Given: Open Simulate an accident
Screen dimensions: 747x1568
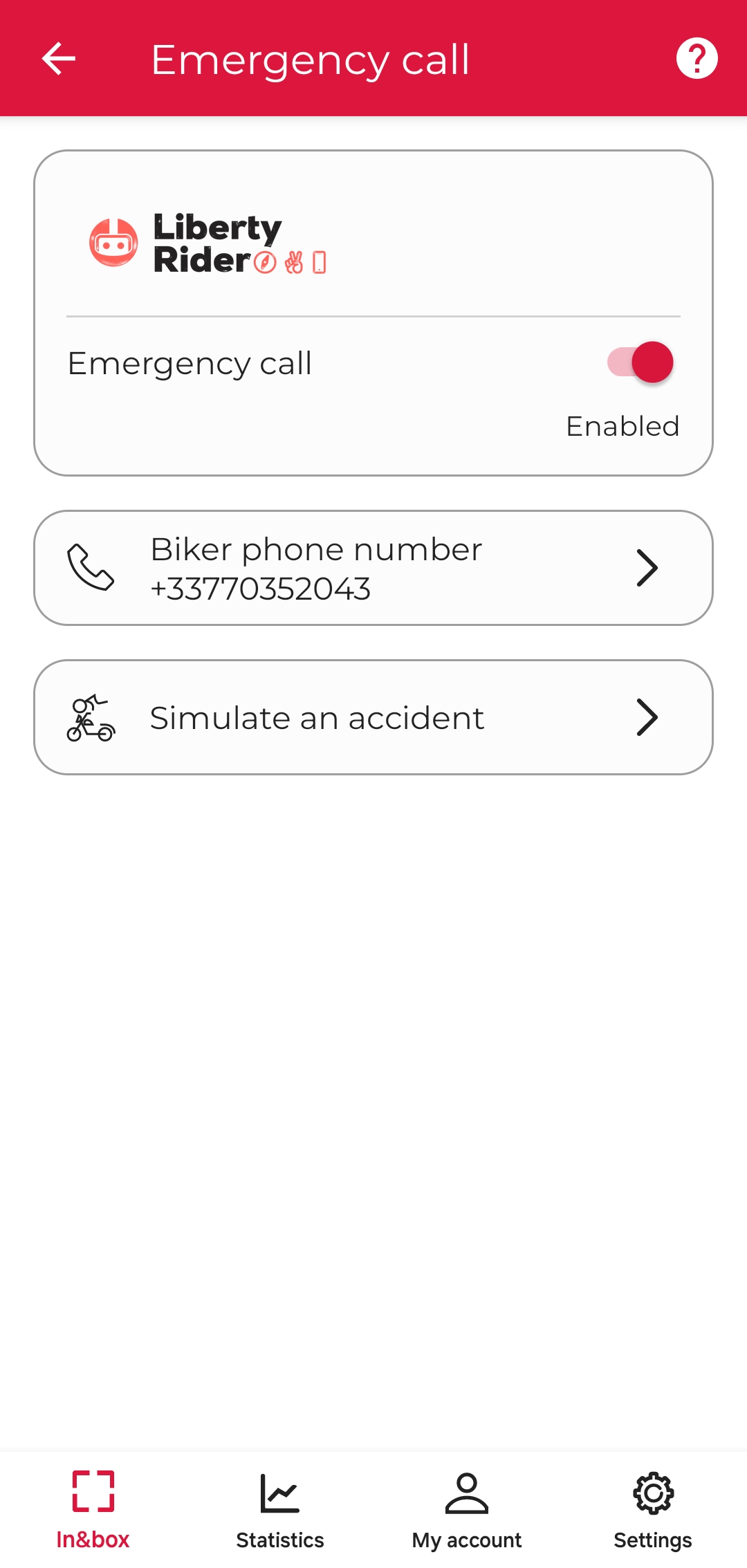Looking at the screenshot, I should point(373,717).
